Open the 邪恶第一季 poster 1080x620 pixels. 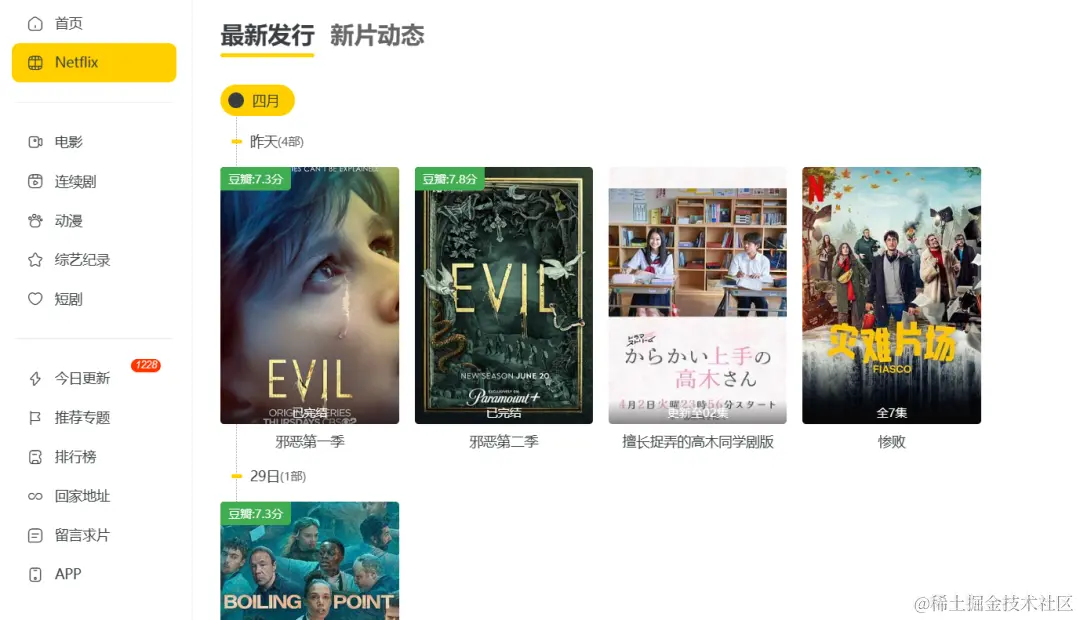pos(309,295)
